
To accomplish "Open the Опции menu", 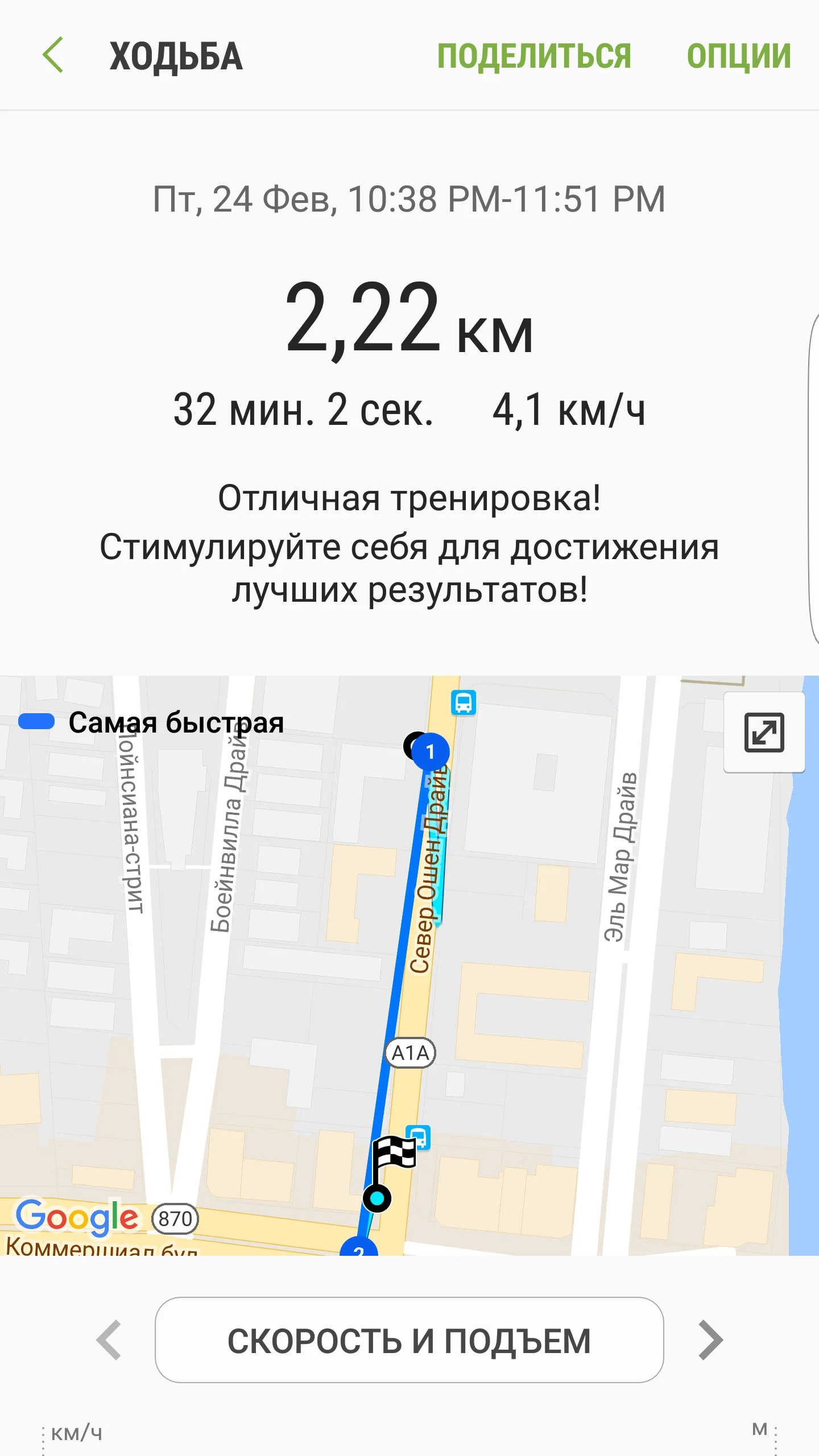I will tap(738, 56).
